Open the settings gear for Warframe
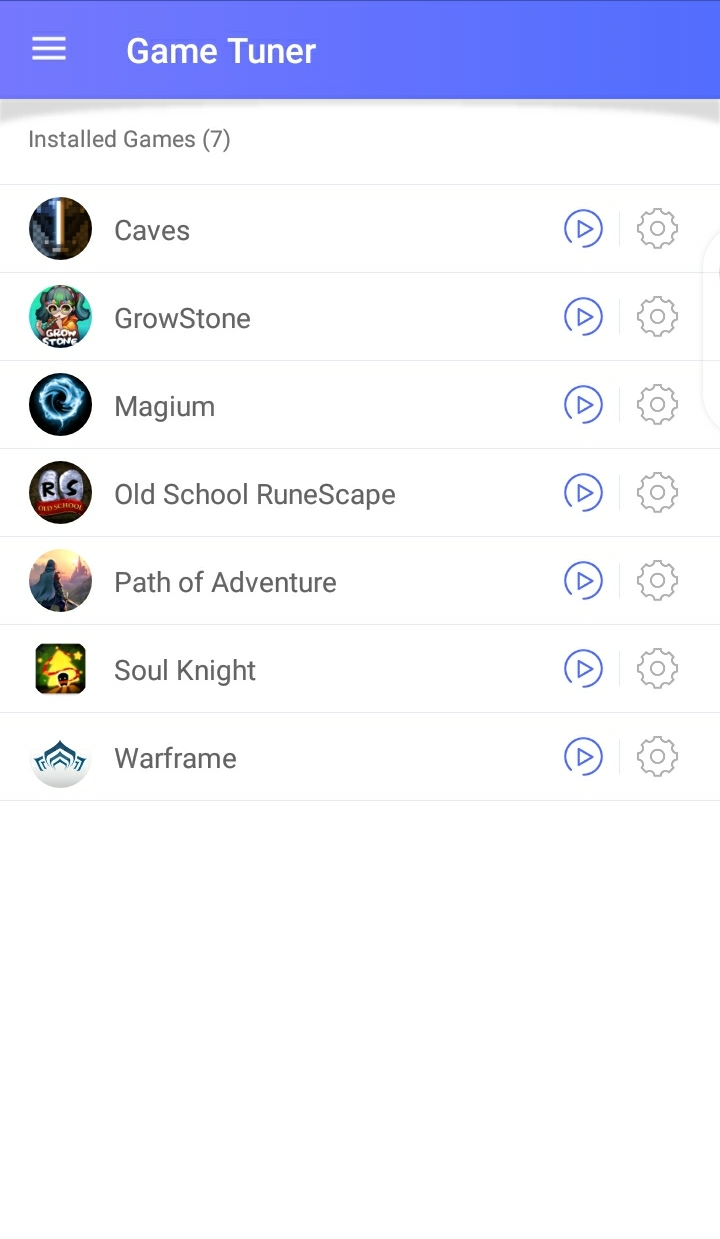 pyautogui.click(x=657, y=757)
